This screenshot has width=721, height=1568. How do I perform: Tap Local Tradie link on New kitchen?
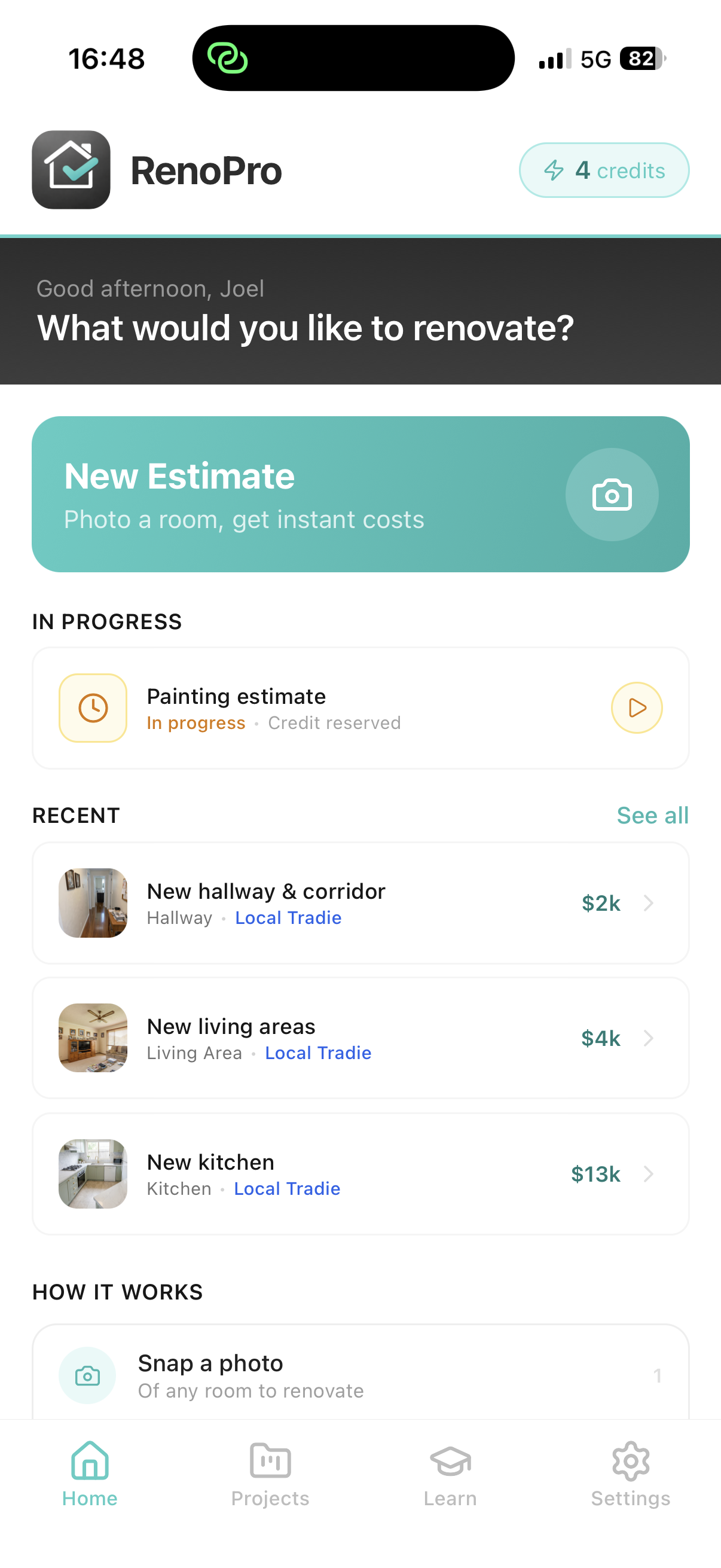[286, 1188]
